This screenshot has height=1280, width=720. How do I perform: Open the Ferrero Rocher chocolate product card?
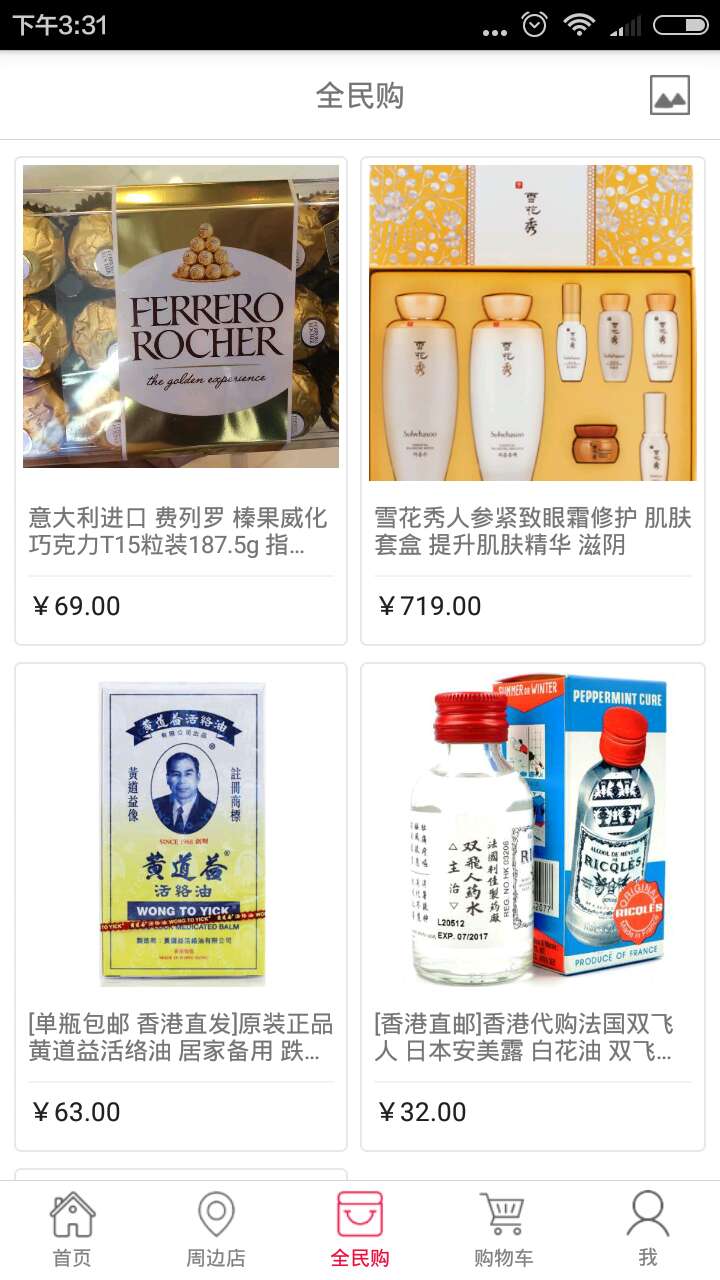click(181, 400)
